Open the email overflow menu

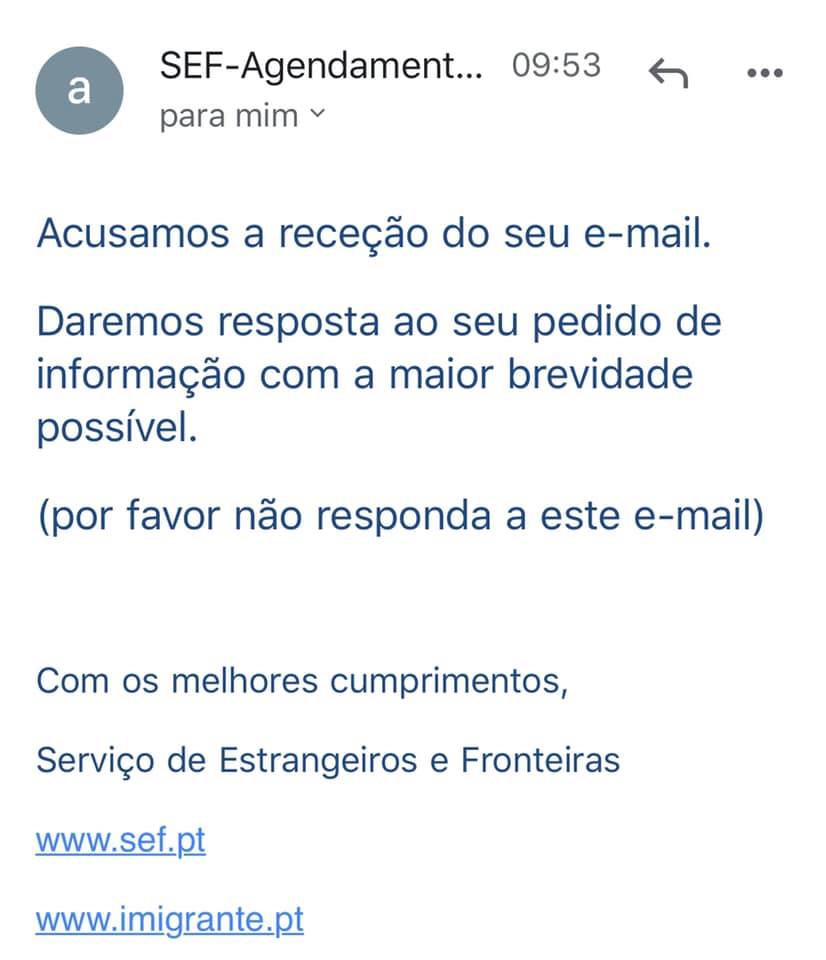click(x=765, y=73)
